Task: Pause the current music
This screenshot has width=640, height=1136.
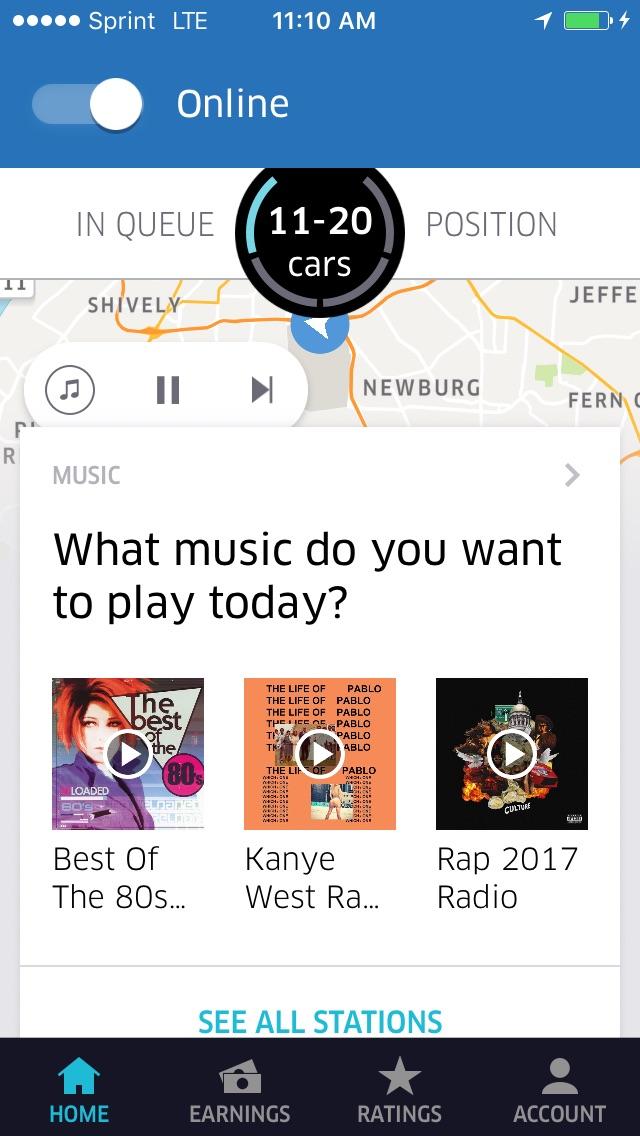Action: 168,389
